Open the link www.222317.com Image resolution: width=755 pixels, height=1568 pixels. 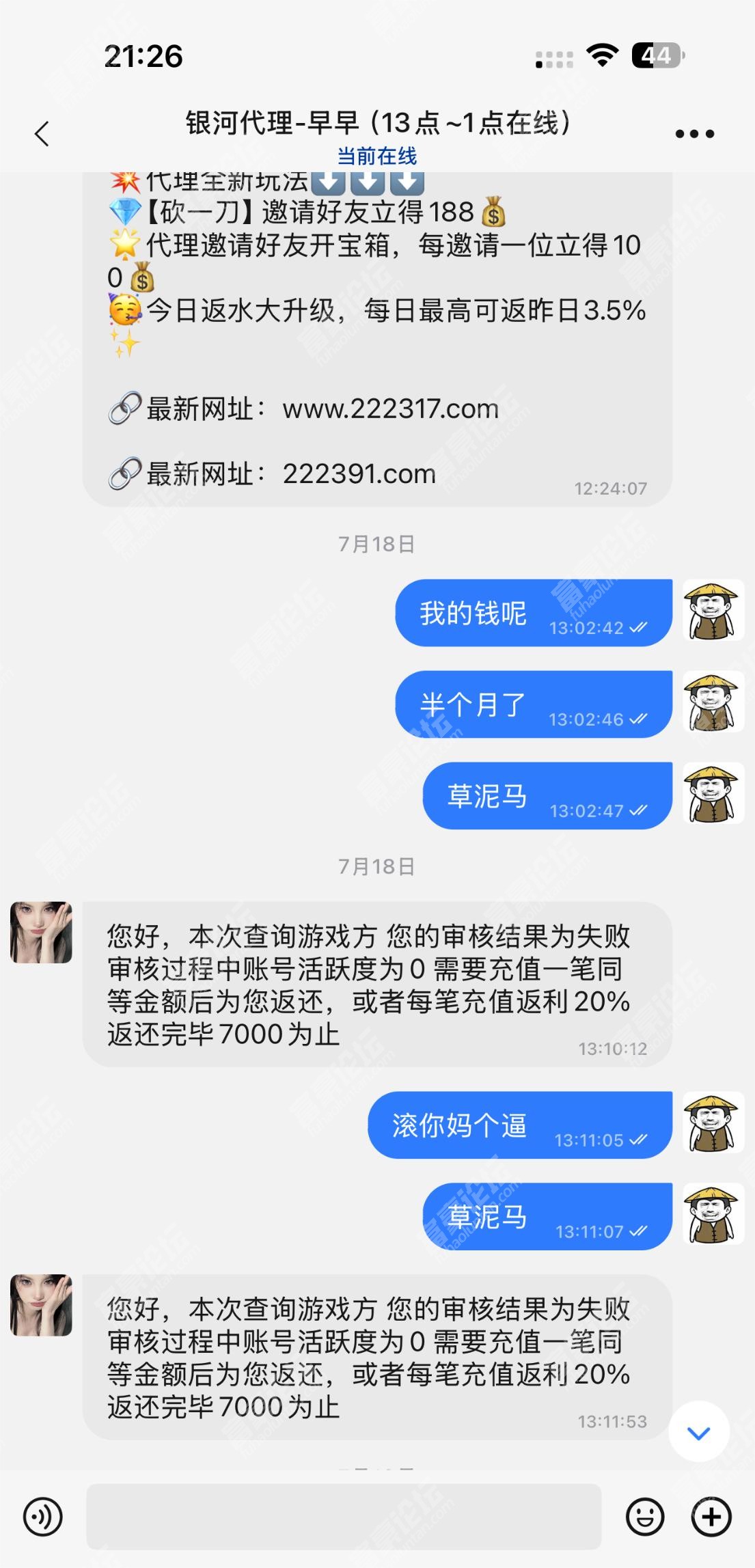tap(390, 409)
